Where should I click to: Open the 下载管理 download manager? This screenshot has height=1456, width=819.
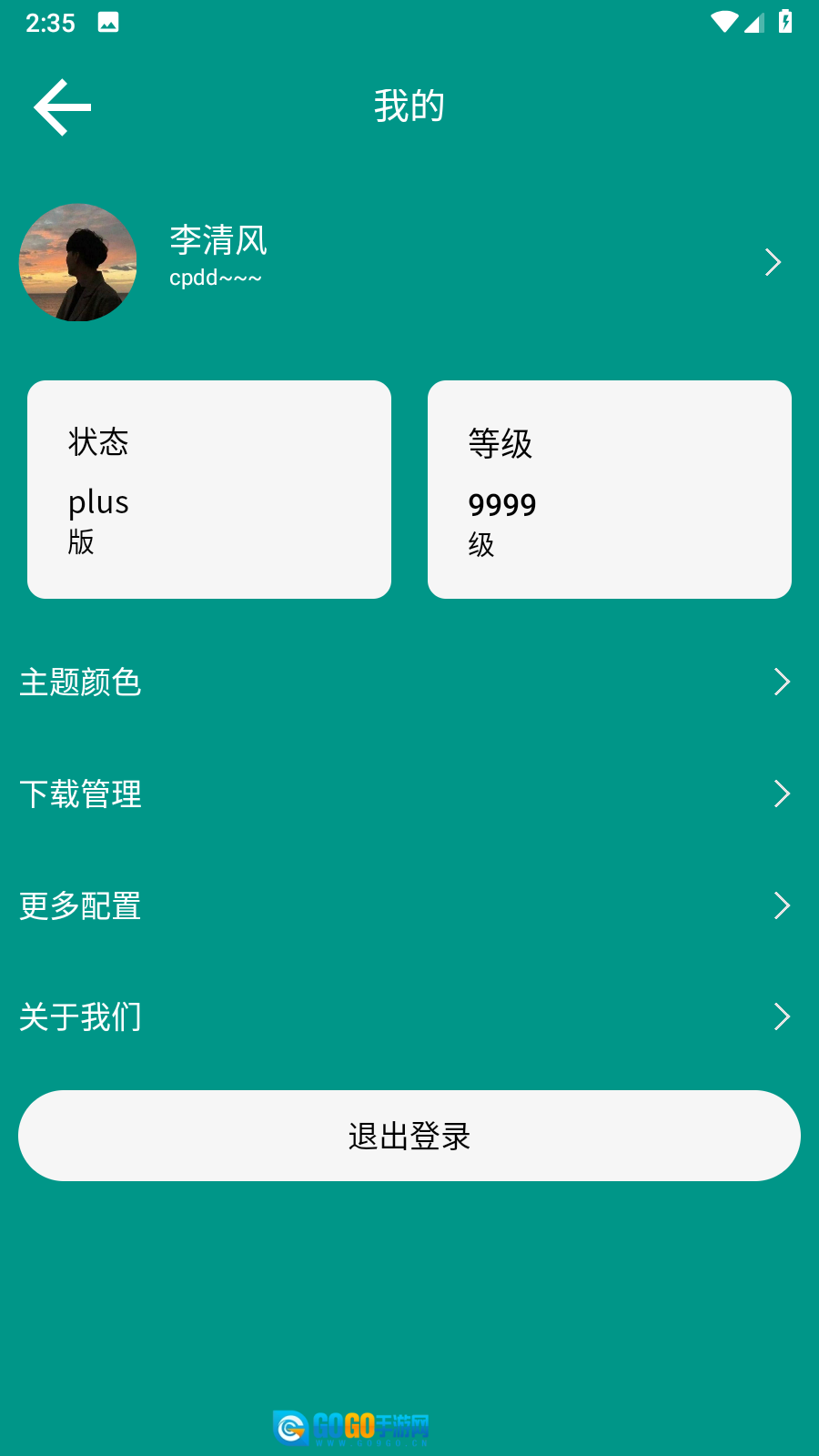pos(80,794)
